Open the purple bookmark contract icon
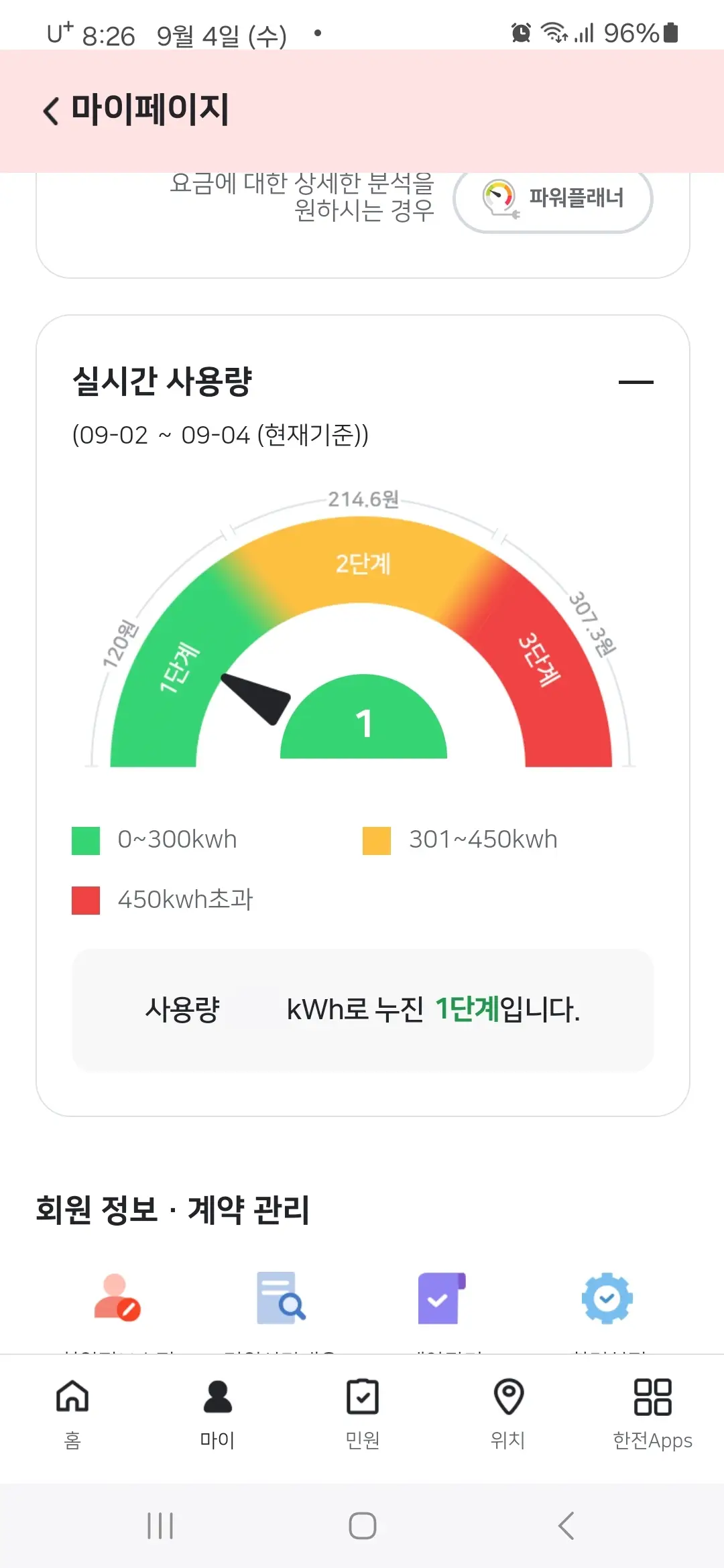Image resolution: width=724 pixels, height=1568 pixels. tap(443, 1297)
